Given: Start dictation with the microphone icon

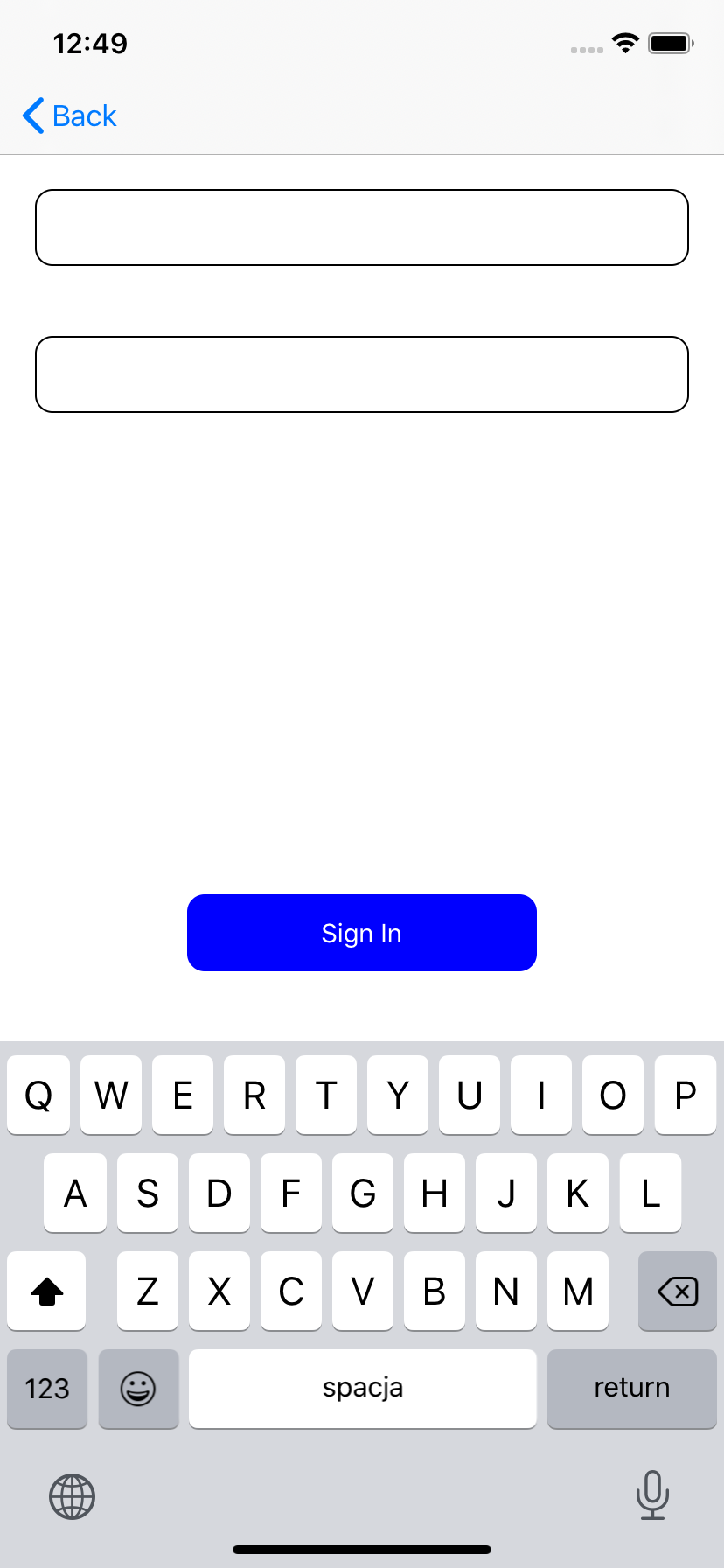Looking at the screenshot, I should coord(652,1495).
